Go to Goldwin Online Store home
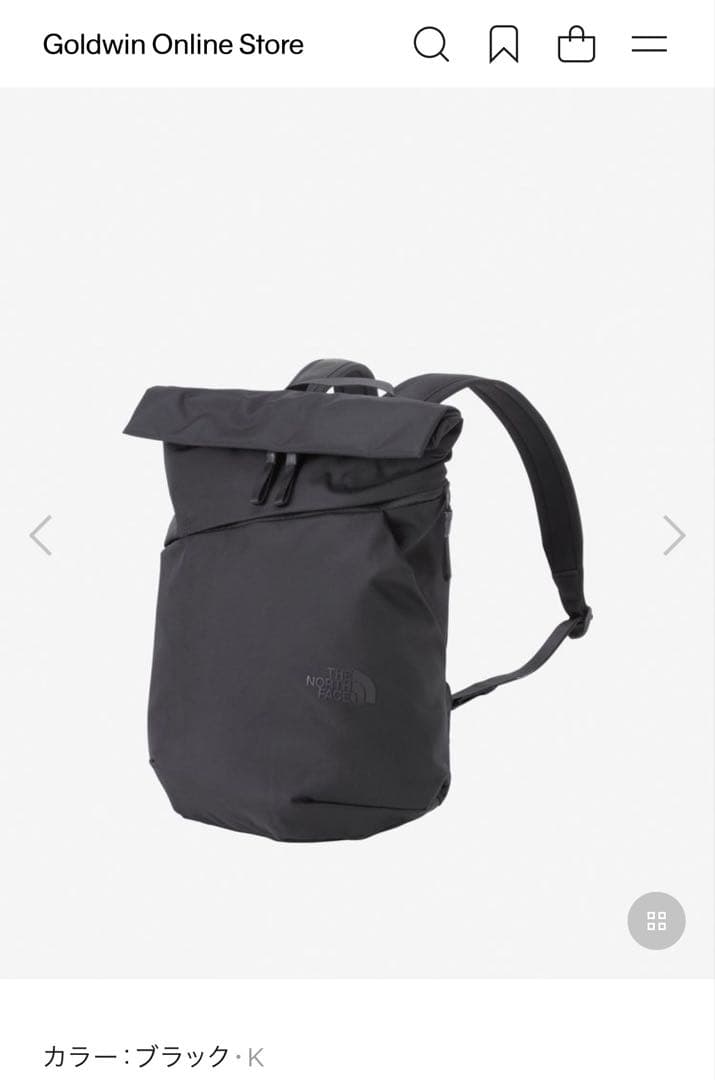 click(173, 44)
